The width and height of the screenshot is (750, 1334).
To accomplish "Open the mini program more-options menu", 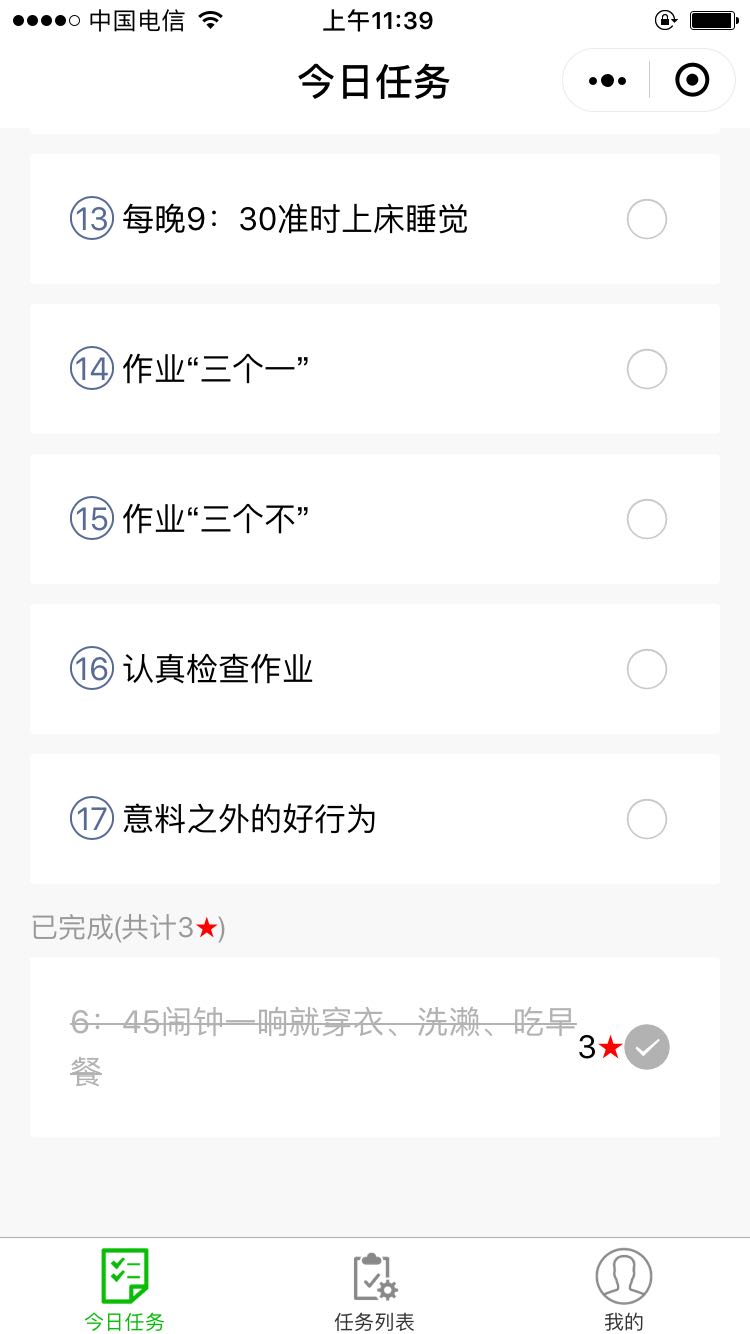I will tap(607, 81).
